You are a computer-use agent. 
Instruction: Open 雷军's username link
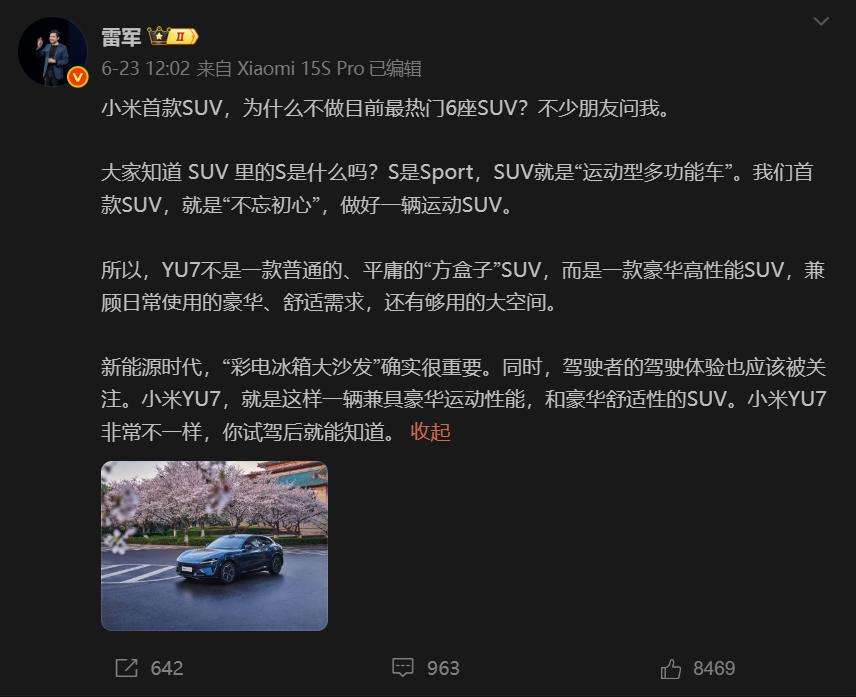click(121, 37)
